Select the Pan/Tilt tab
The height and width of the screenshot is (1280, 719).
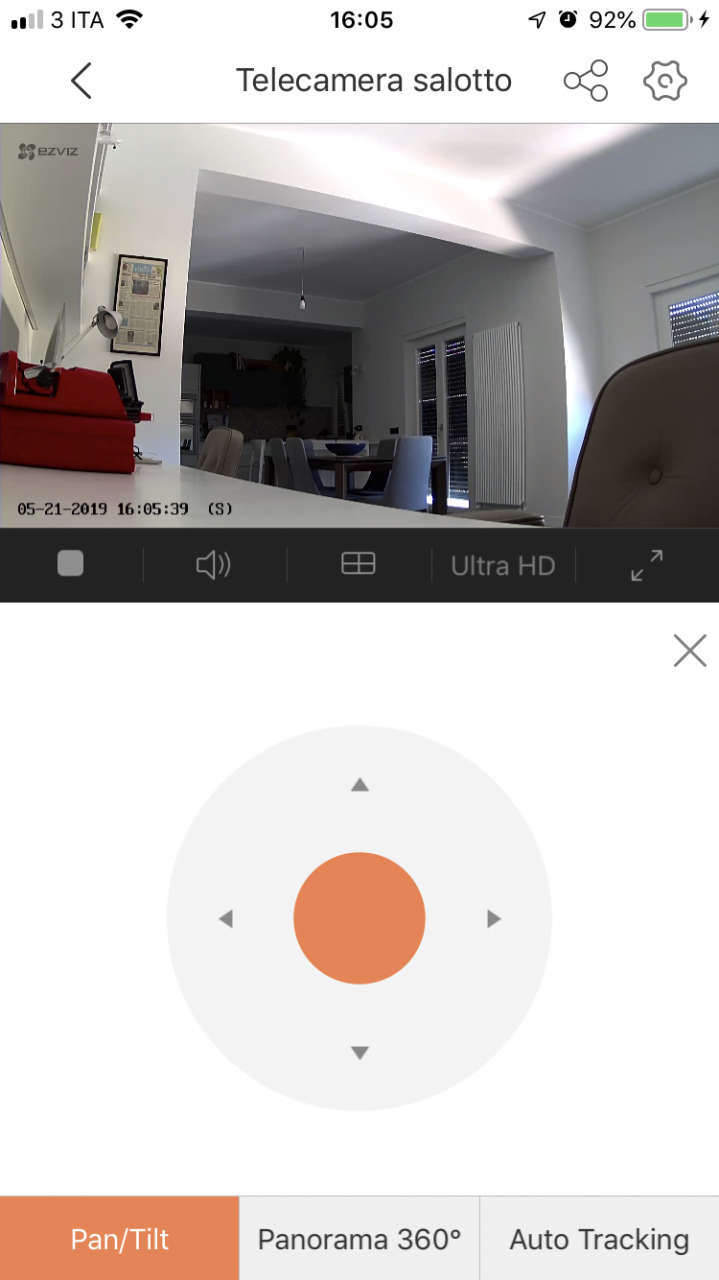point(120,1239)
